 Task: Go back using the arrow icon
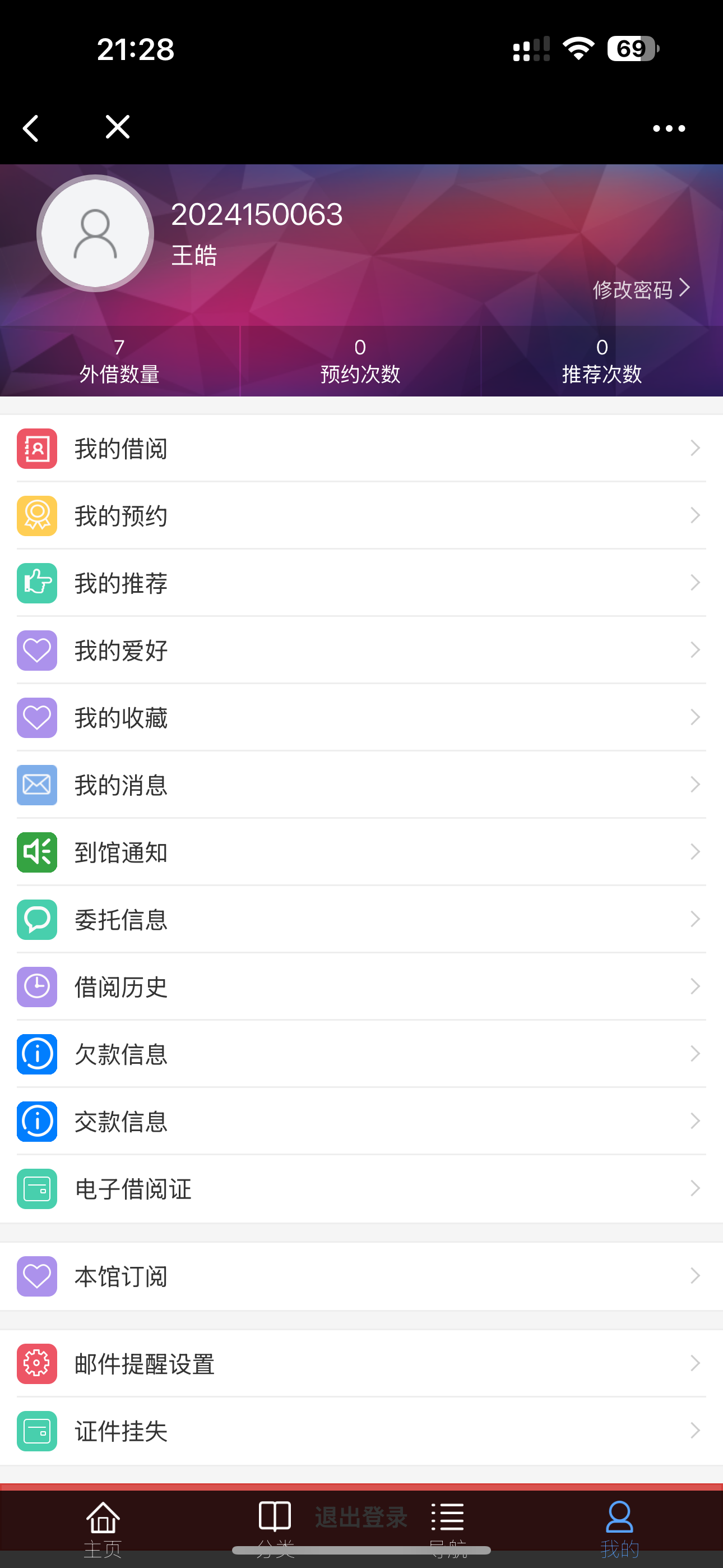30,128
